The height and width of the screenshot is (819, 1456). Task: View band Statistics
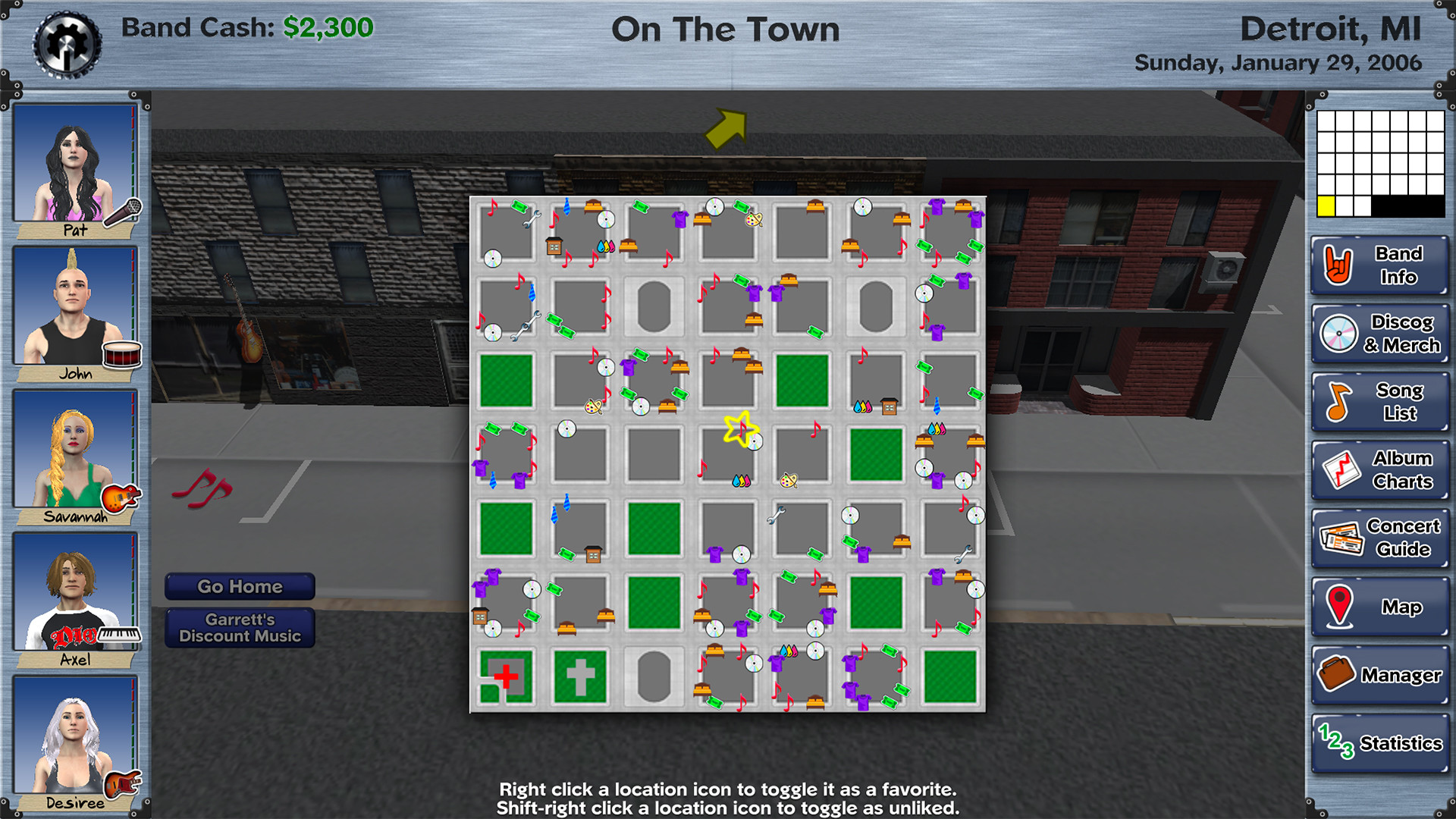[1379, 743]
